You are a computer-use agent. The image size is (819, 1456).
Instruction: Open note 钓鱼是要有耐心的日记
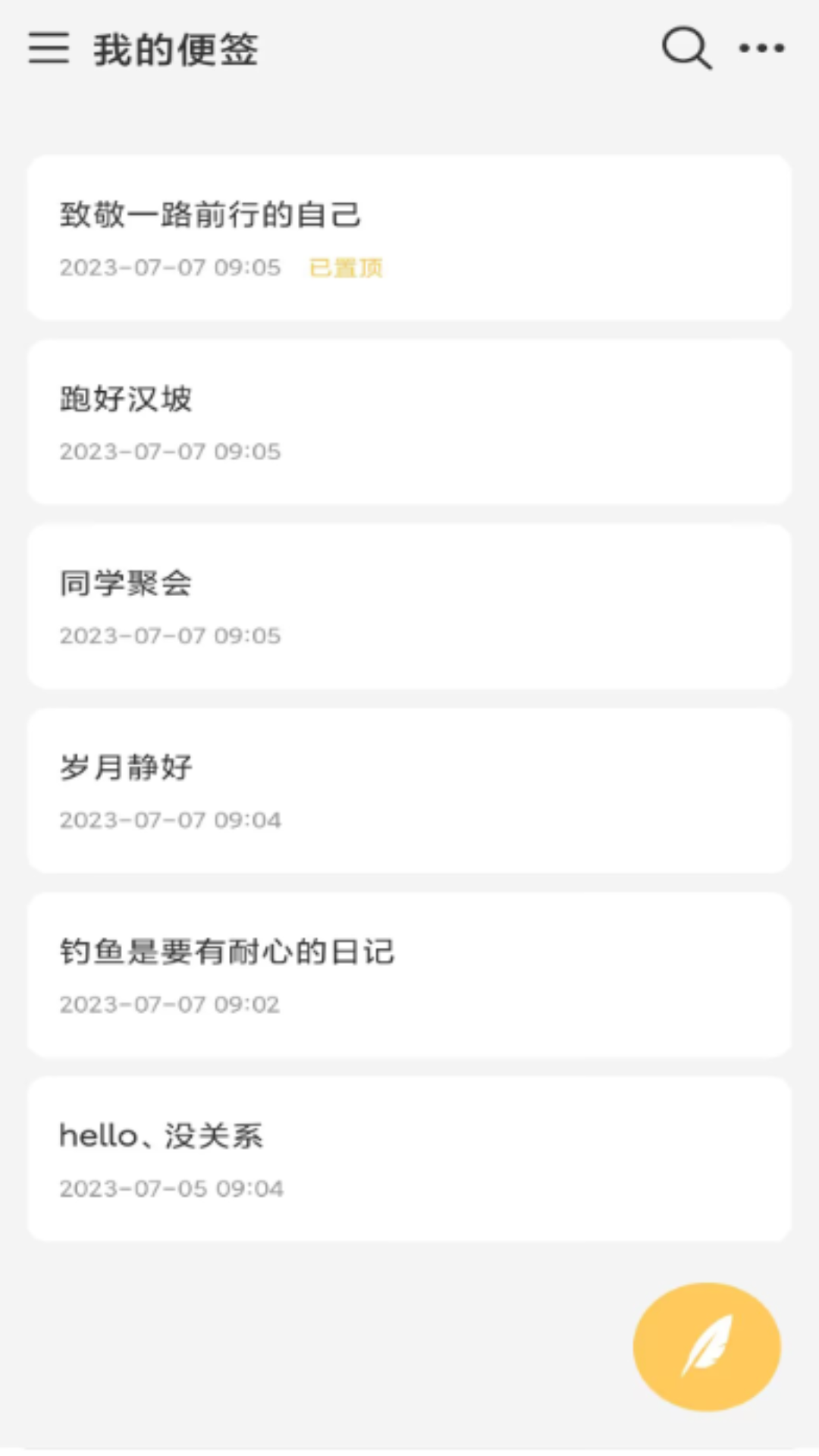click(409, 974)
